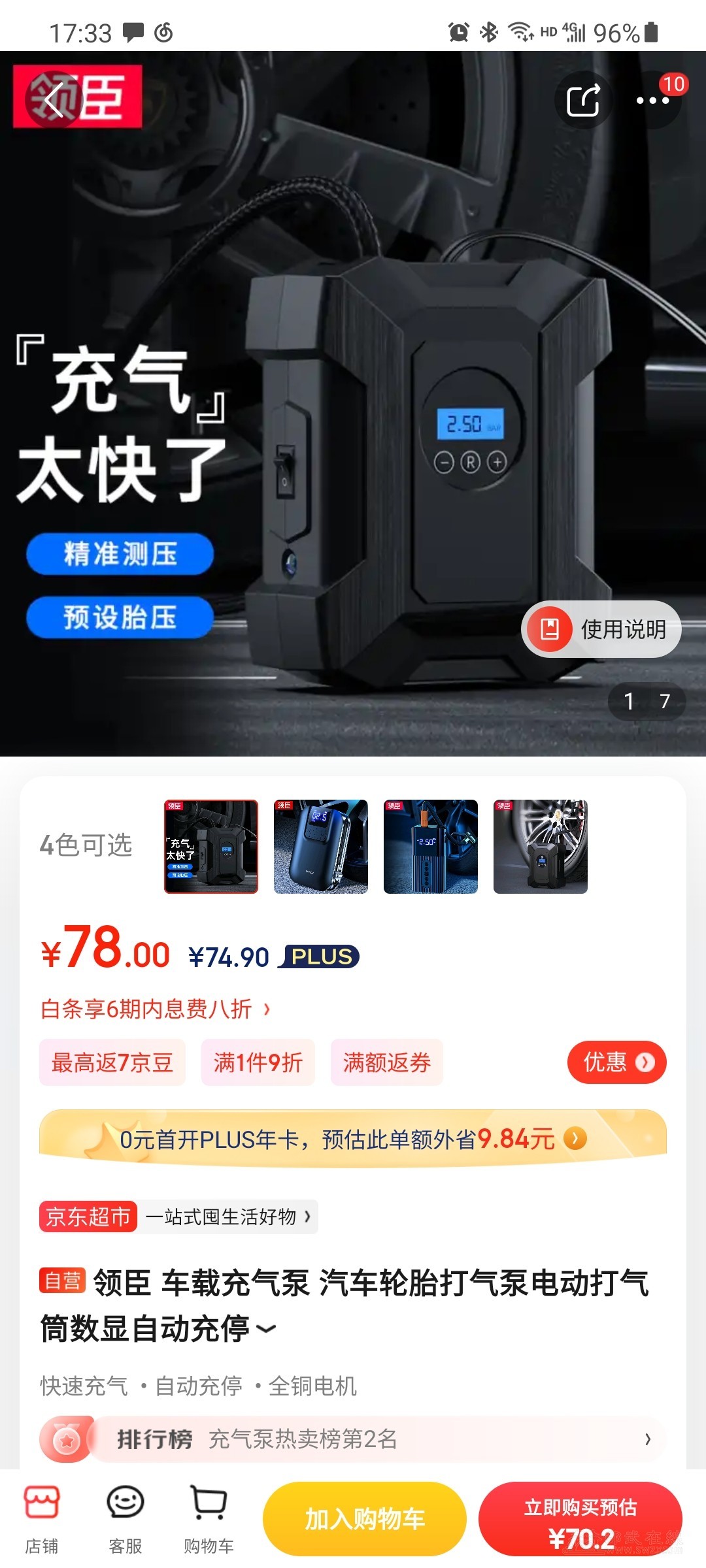Open 白条享6期内息费八折 installment details
This screenshot has height=1568, width=706.
(156, 1009)
